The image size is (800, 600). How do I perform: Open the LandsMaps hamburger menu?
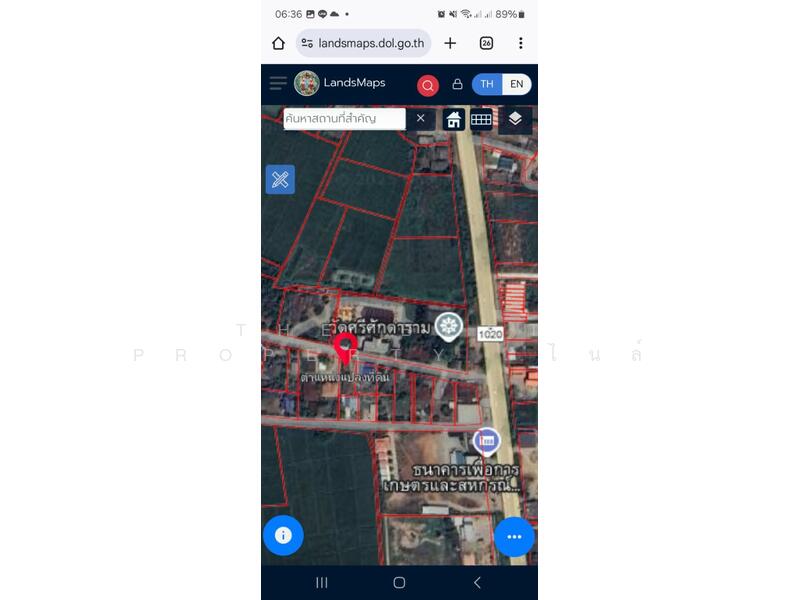pyautogui.click(x=278, y=84)
